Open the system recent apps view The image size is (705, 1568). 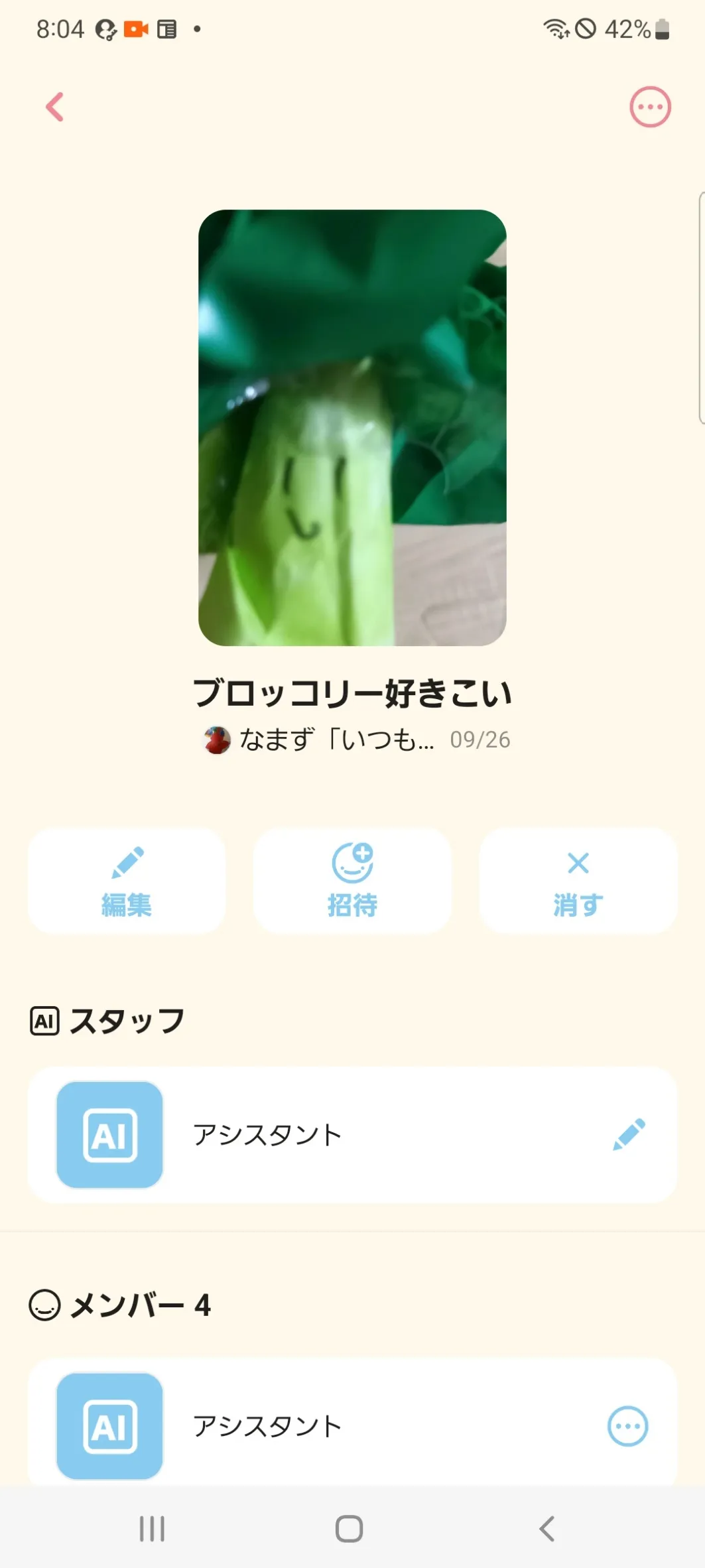pyautogui.click(x=152, y=1528)
